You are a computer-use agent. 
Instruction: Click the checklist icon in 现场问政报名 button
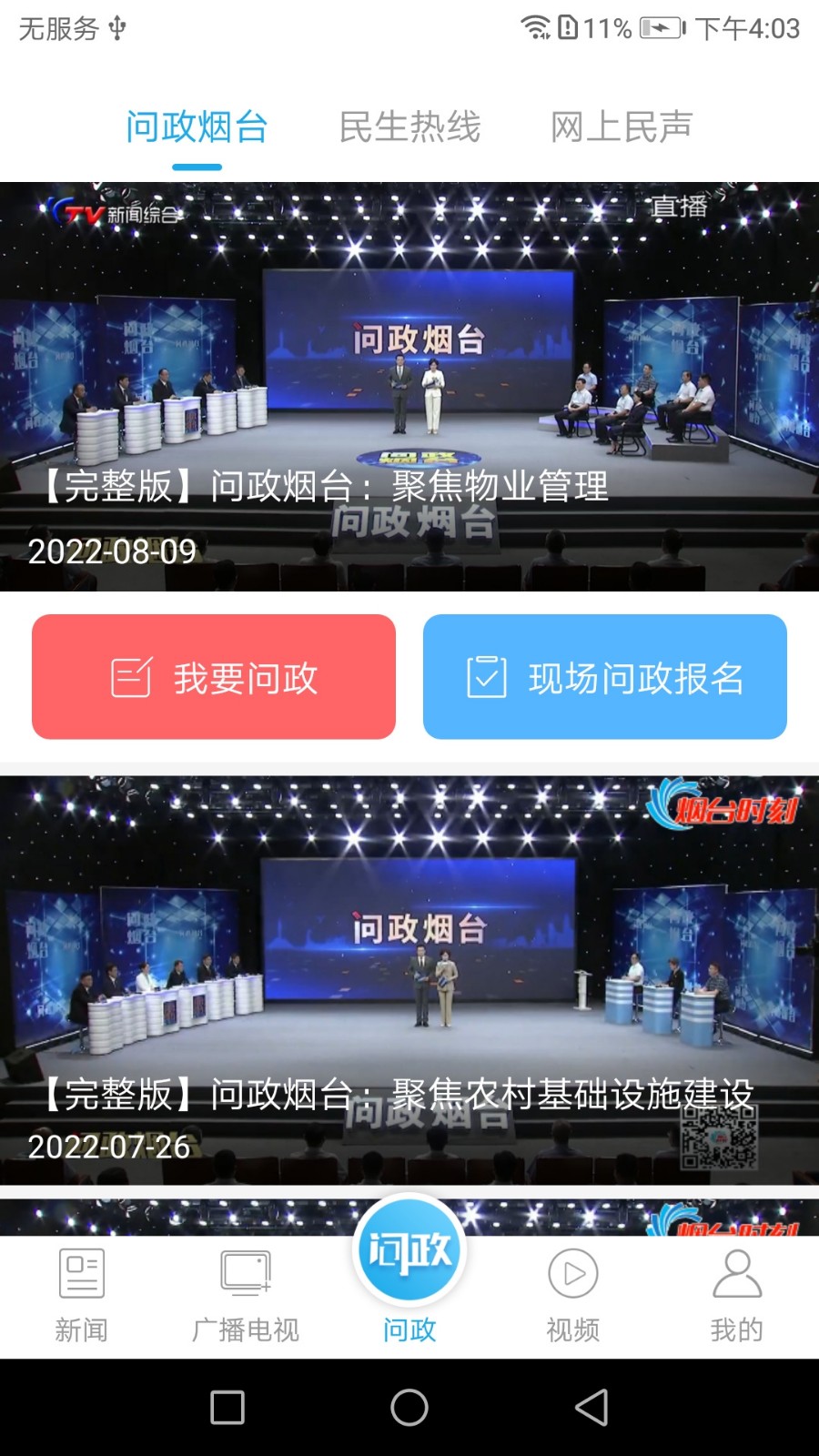tap(486, 678)
